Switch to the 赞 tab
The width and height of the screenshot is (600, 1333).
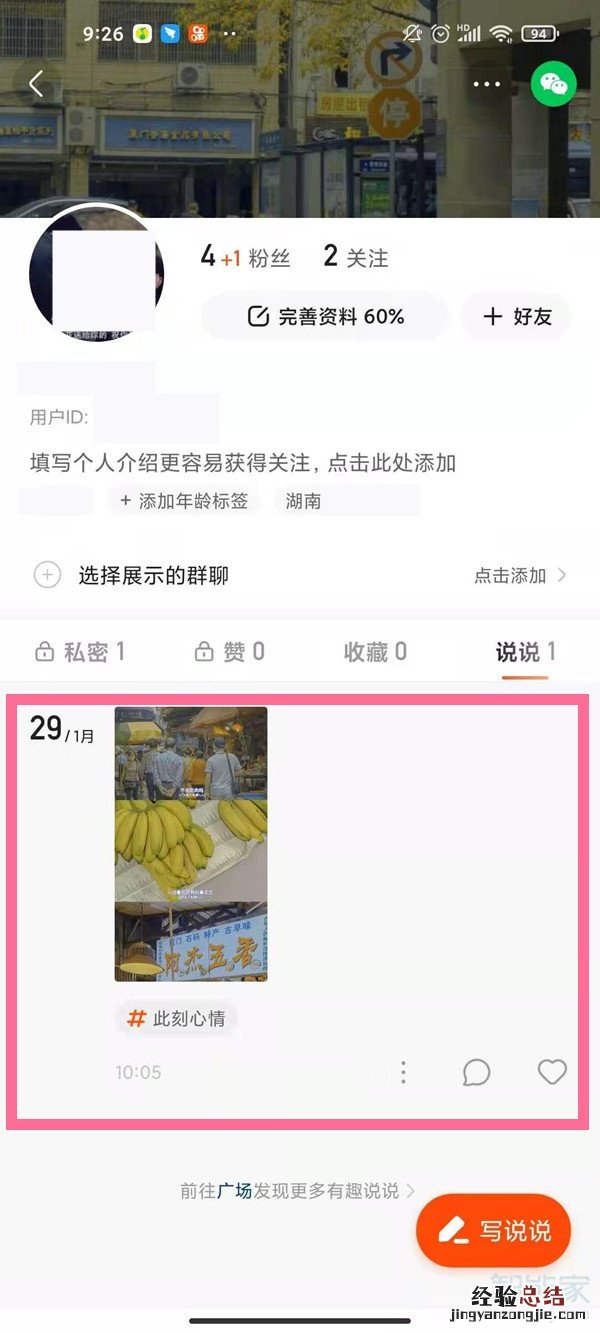(x=230, y=653)
